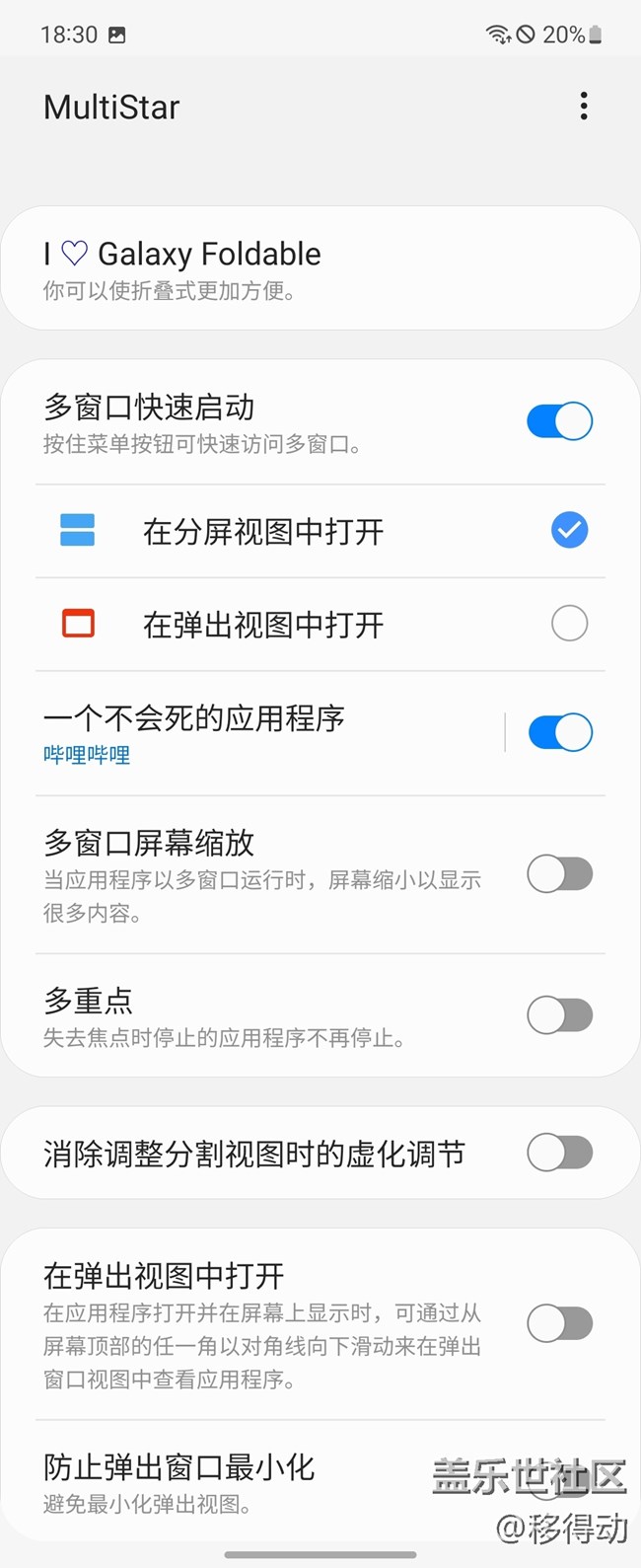Turn off 多窗口快速启动 switch
The image size is (641, 1568).
(x=559, y=421)
